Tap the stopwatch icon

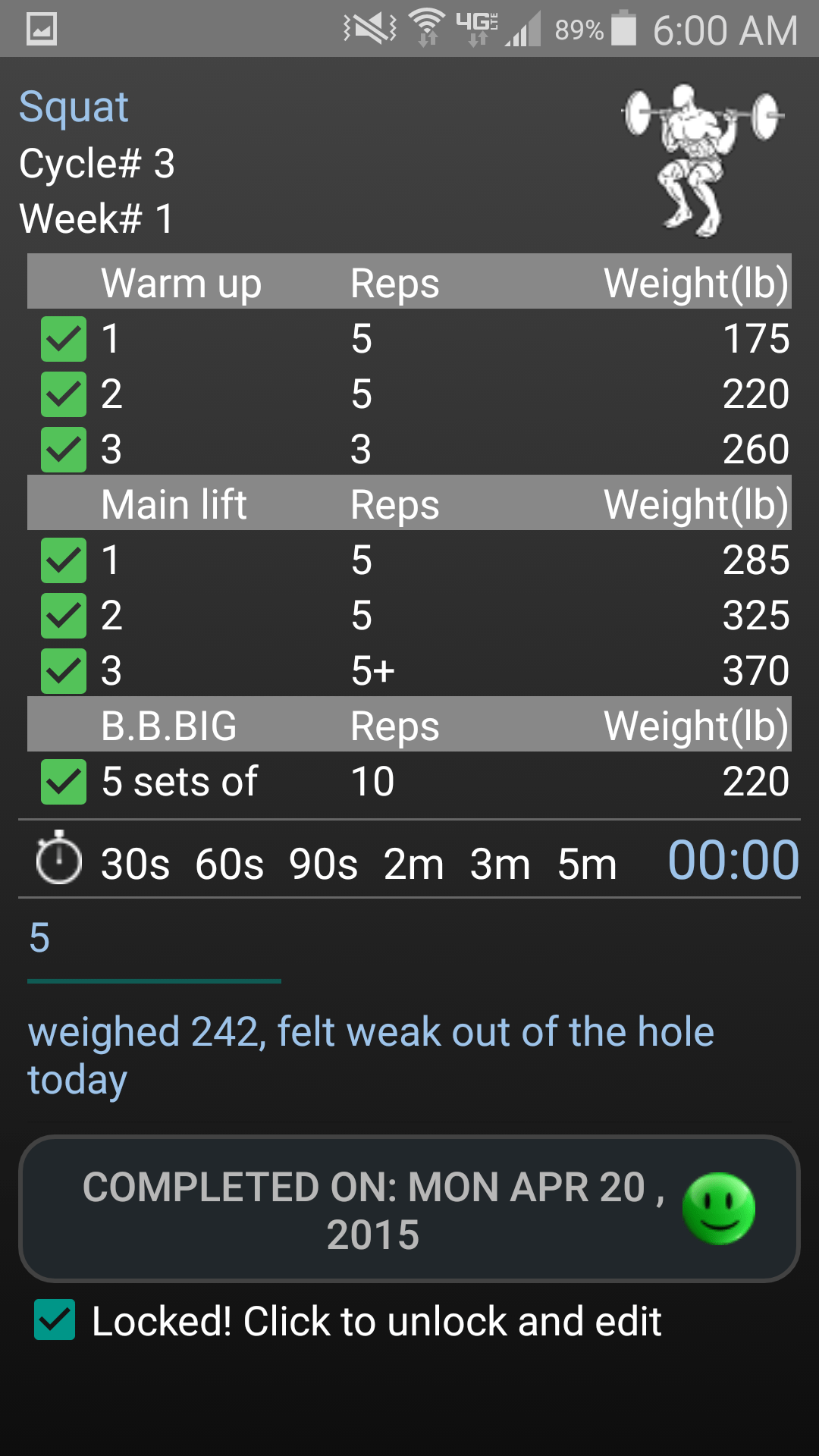(58, 858)
